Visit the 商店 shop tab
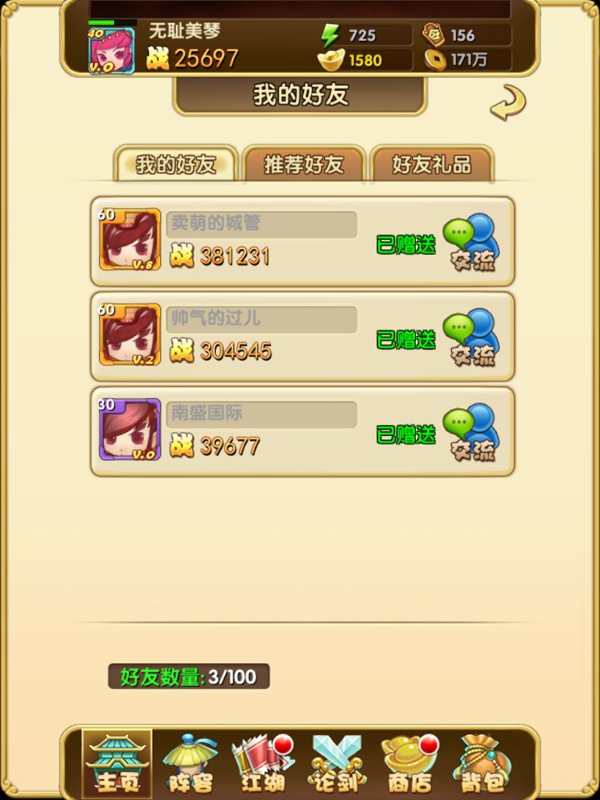The width and height of the screenshot is (600, 800). coord(409,764)
